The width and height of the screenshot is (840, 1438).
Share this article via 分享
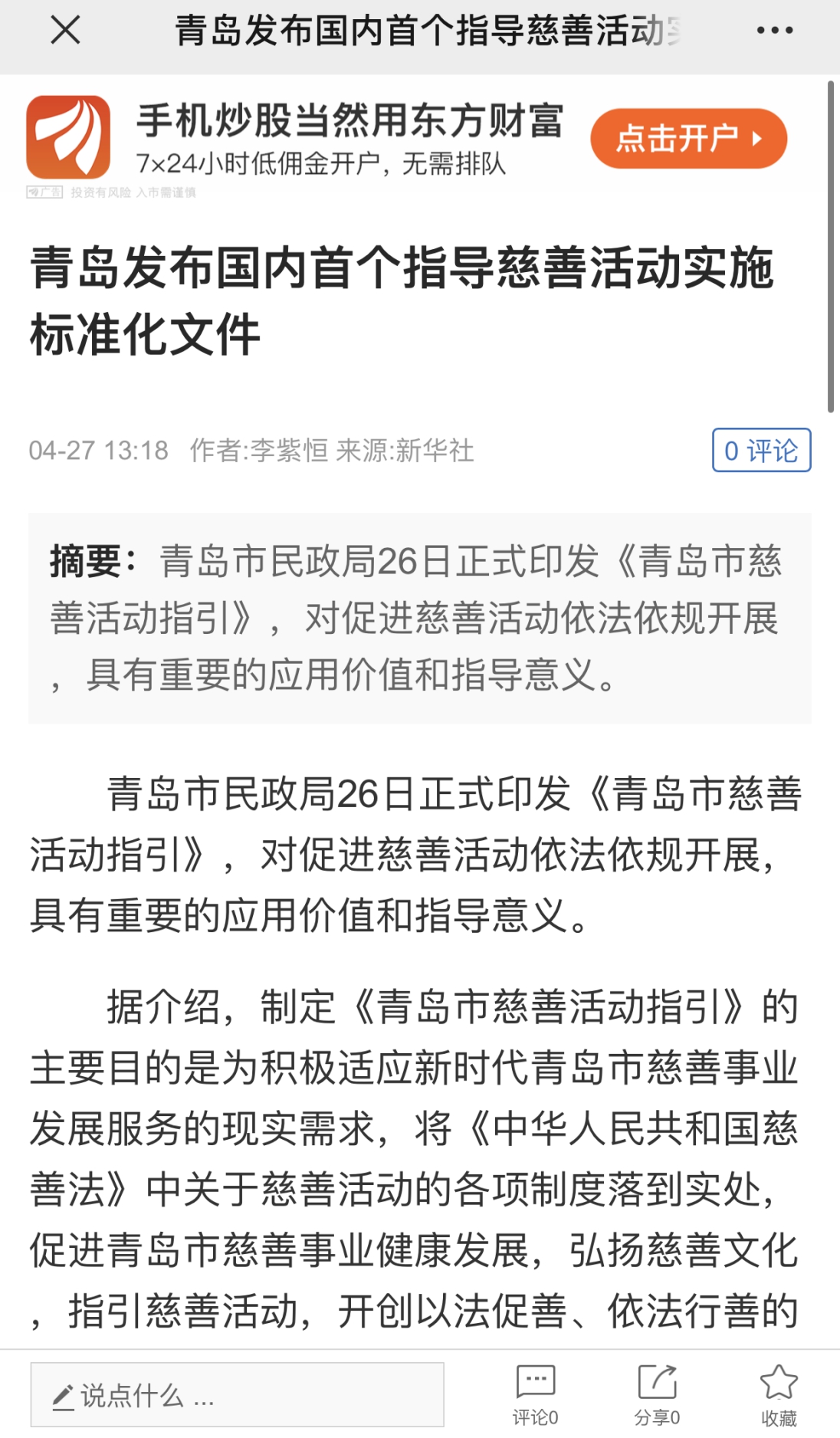[657, 1394]
